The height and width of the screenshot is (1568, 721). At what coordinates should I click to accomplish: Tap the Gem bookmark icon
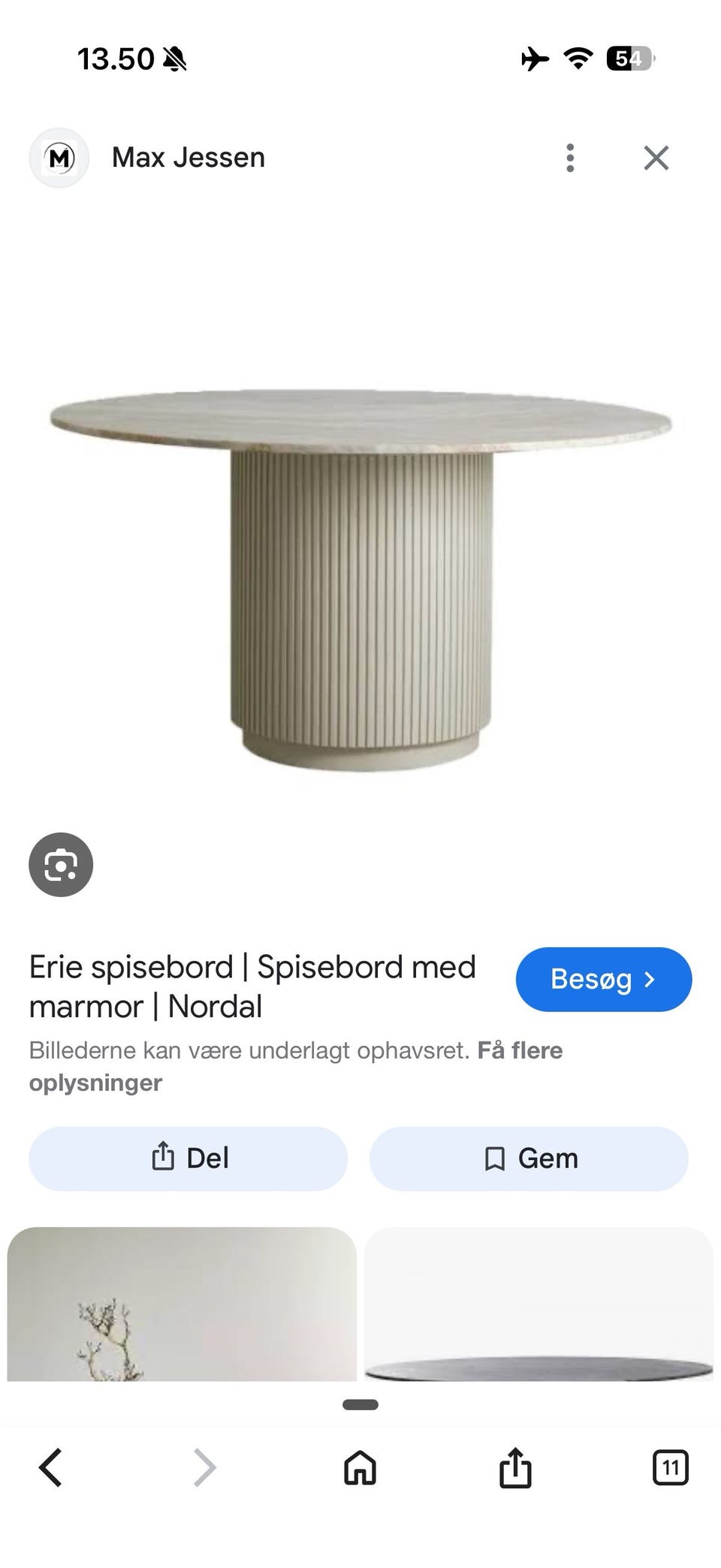tap(495, 1158)
